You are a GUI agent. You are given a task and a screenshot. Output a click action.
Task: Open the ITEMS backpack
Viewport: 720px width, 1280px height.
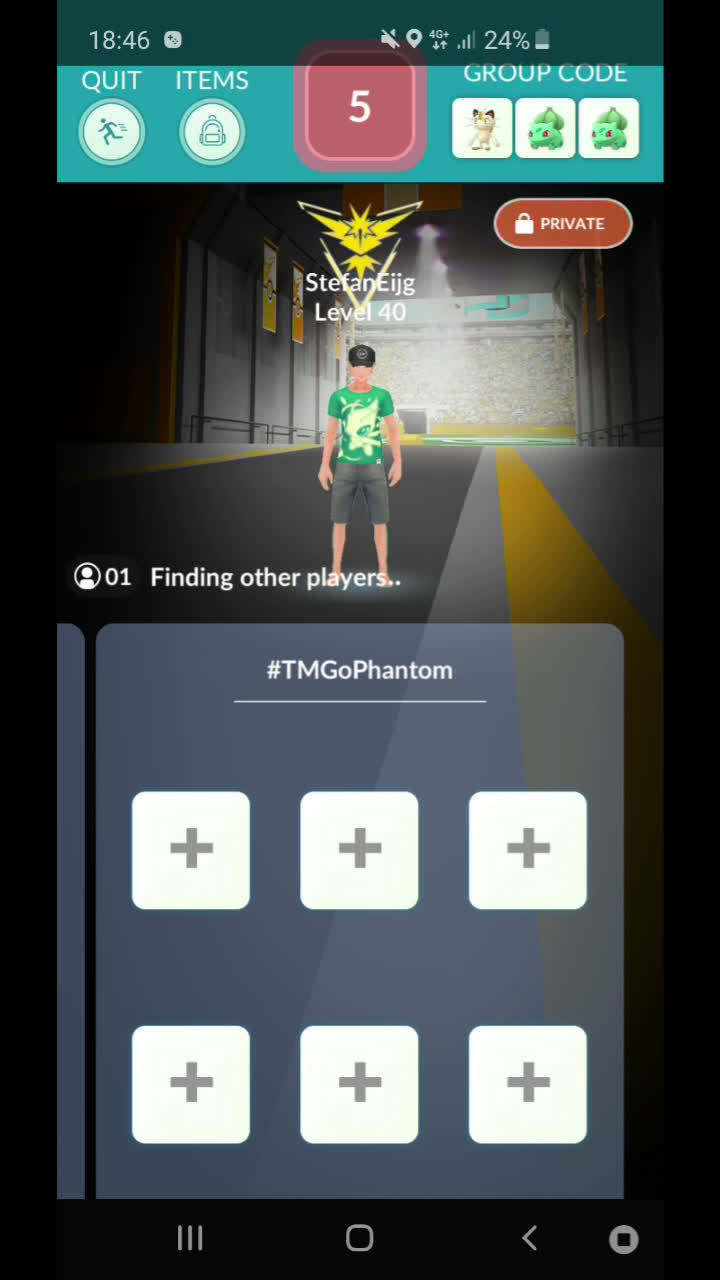(211, 131)
